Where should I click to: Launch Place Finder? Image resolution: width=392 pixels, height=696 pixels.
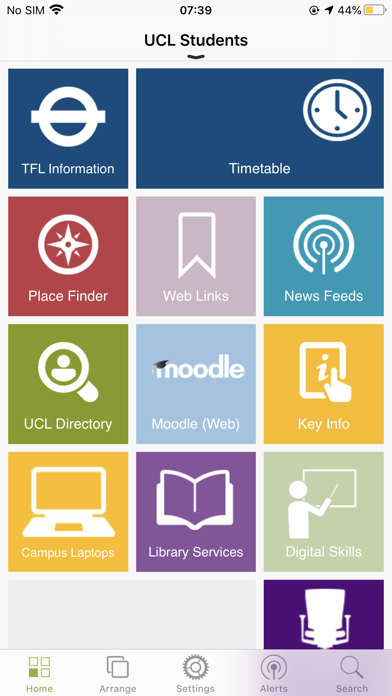click(x=68, y=256)
